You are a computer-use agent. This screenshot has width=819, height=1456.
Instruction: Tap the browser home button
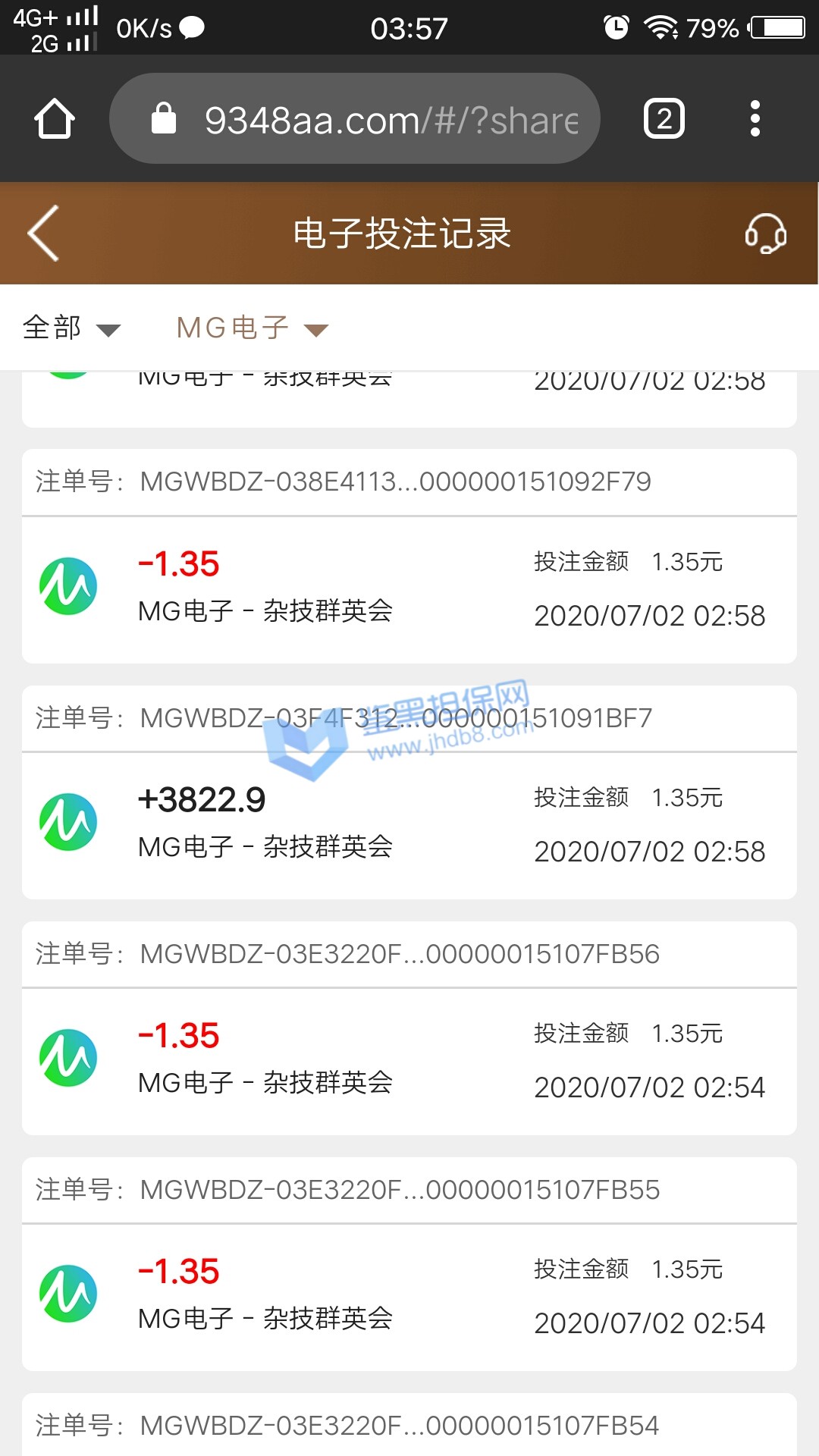coord(55,119)
